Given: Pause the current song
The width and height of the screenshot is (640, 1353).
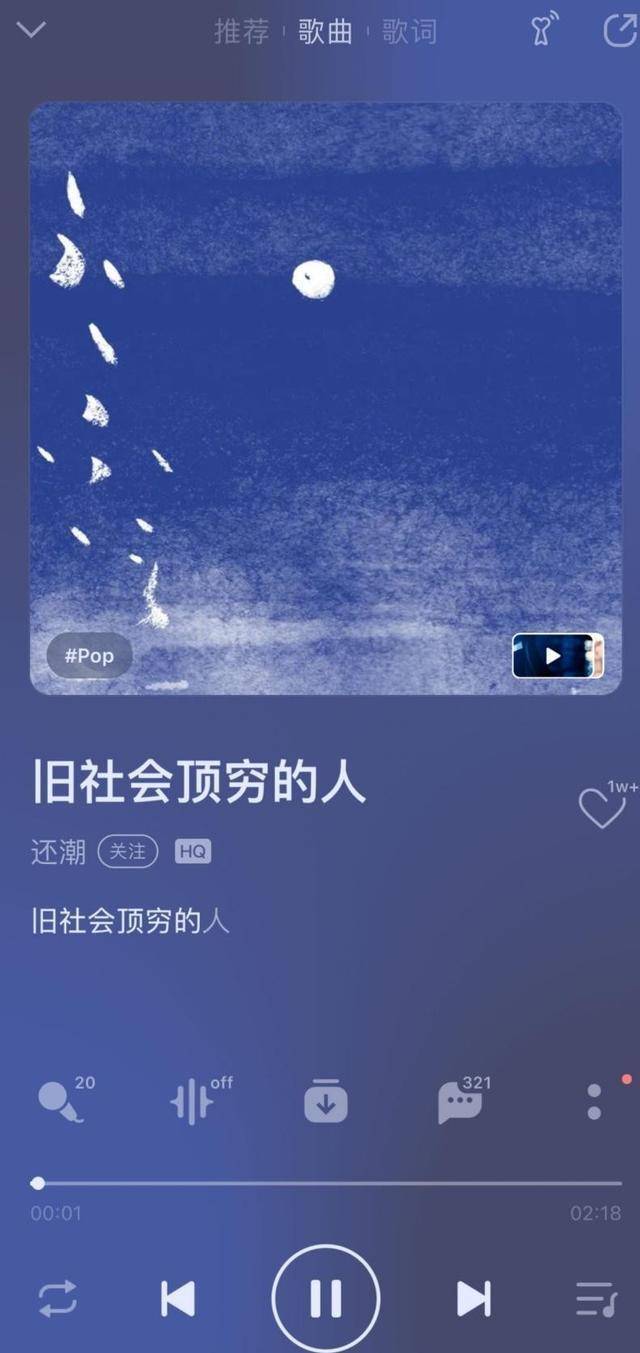Looking at the screenshot, I should coord(326,1299).
